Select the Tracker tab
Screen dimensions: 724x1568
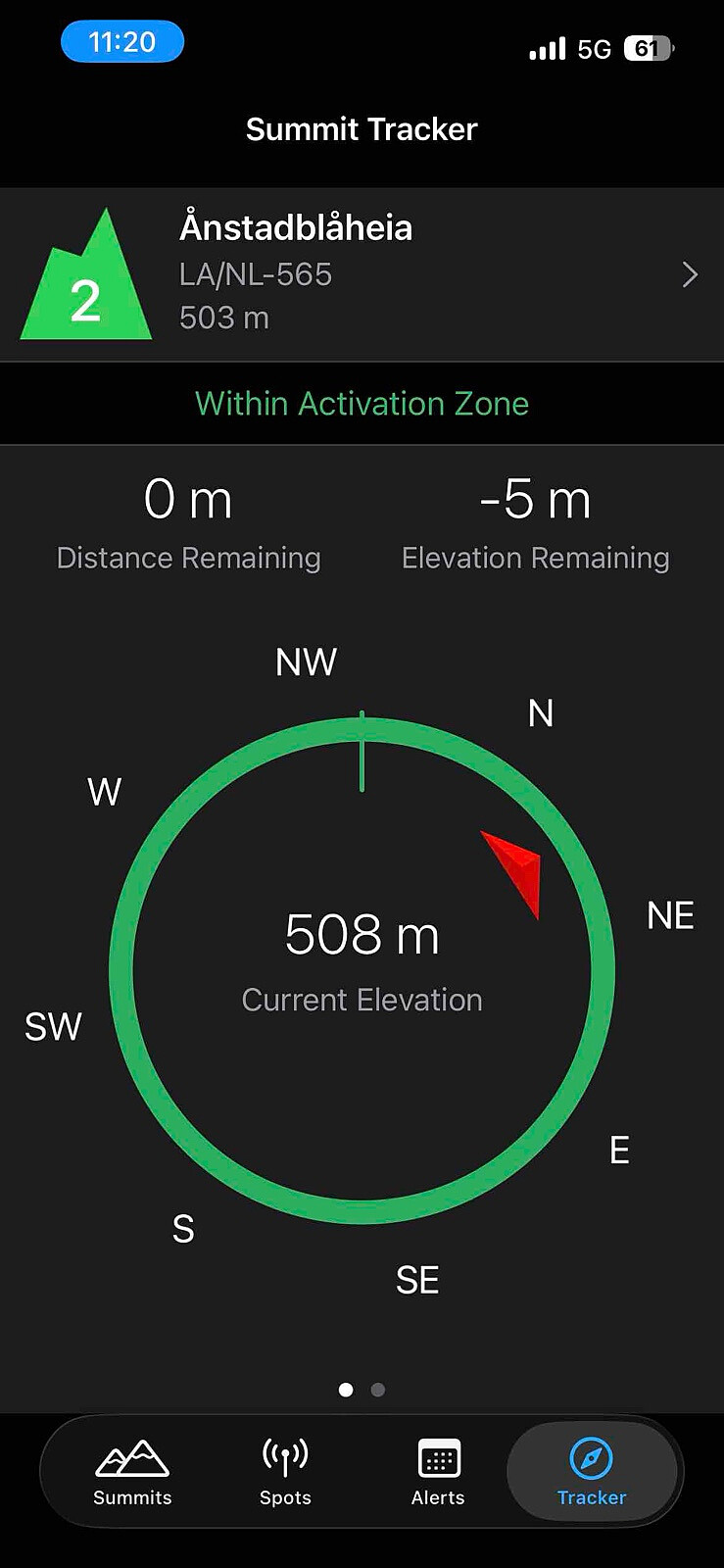(x=591, y=1472)
